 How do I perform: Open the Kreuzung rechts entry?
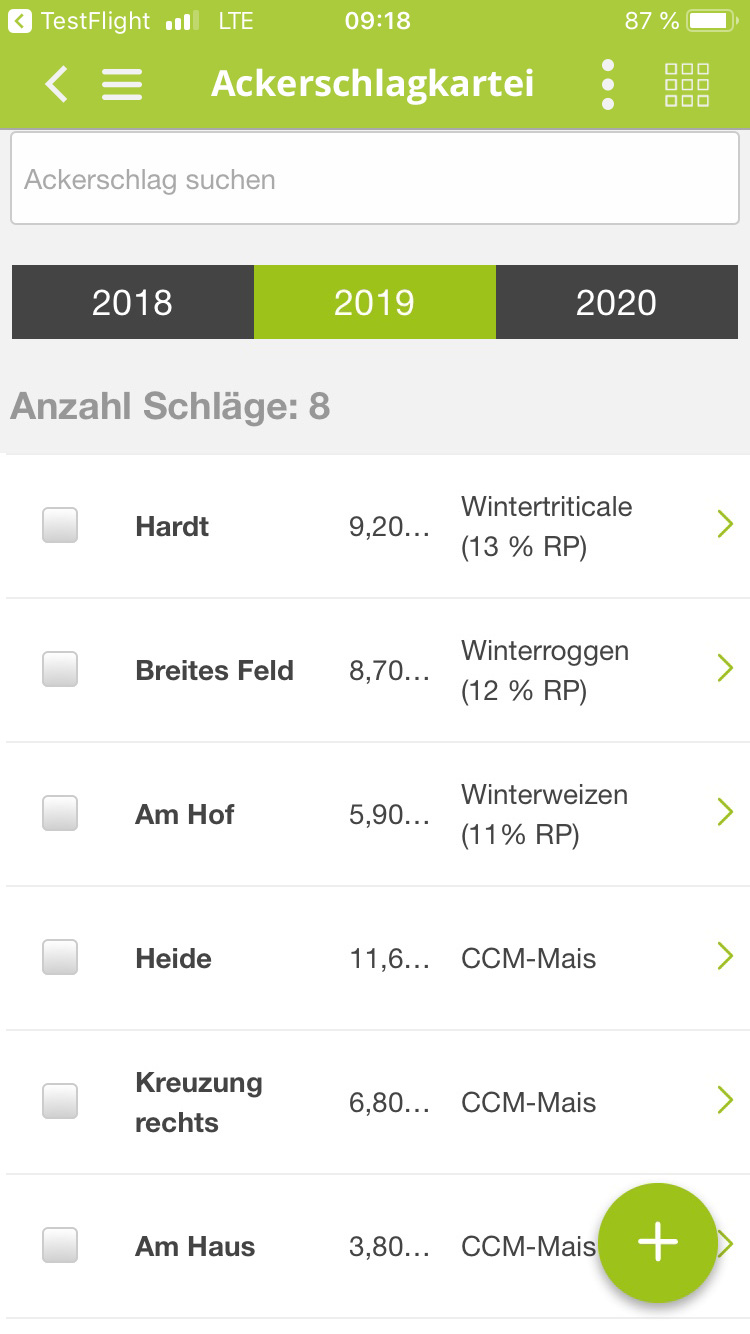[378, 1102]
